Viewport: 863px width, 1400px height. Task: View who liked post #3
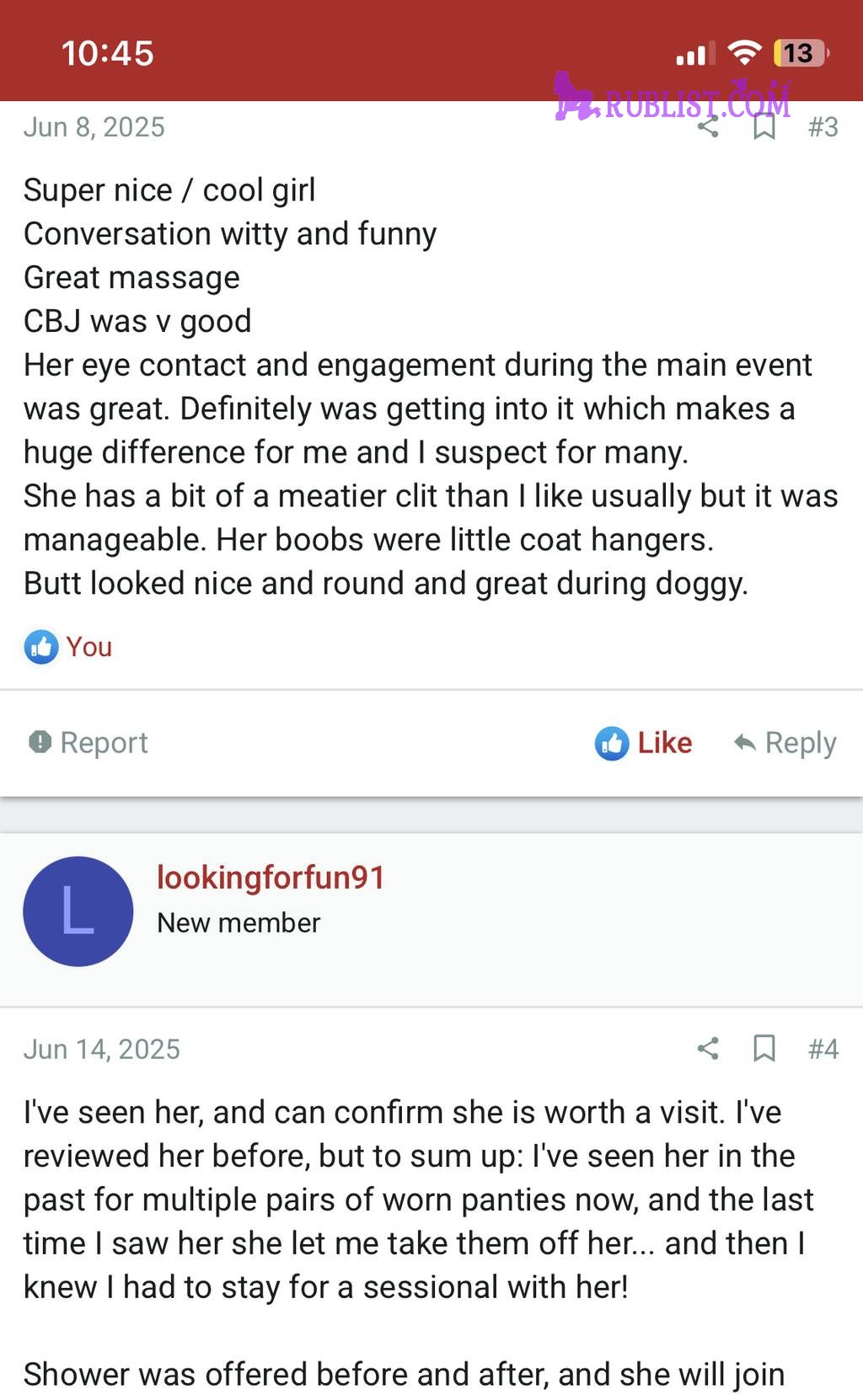tap(88, 647)
